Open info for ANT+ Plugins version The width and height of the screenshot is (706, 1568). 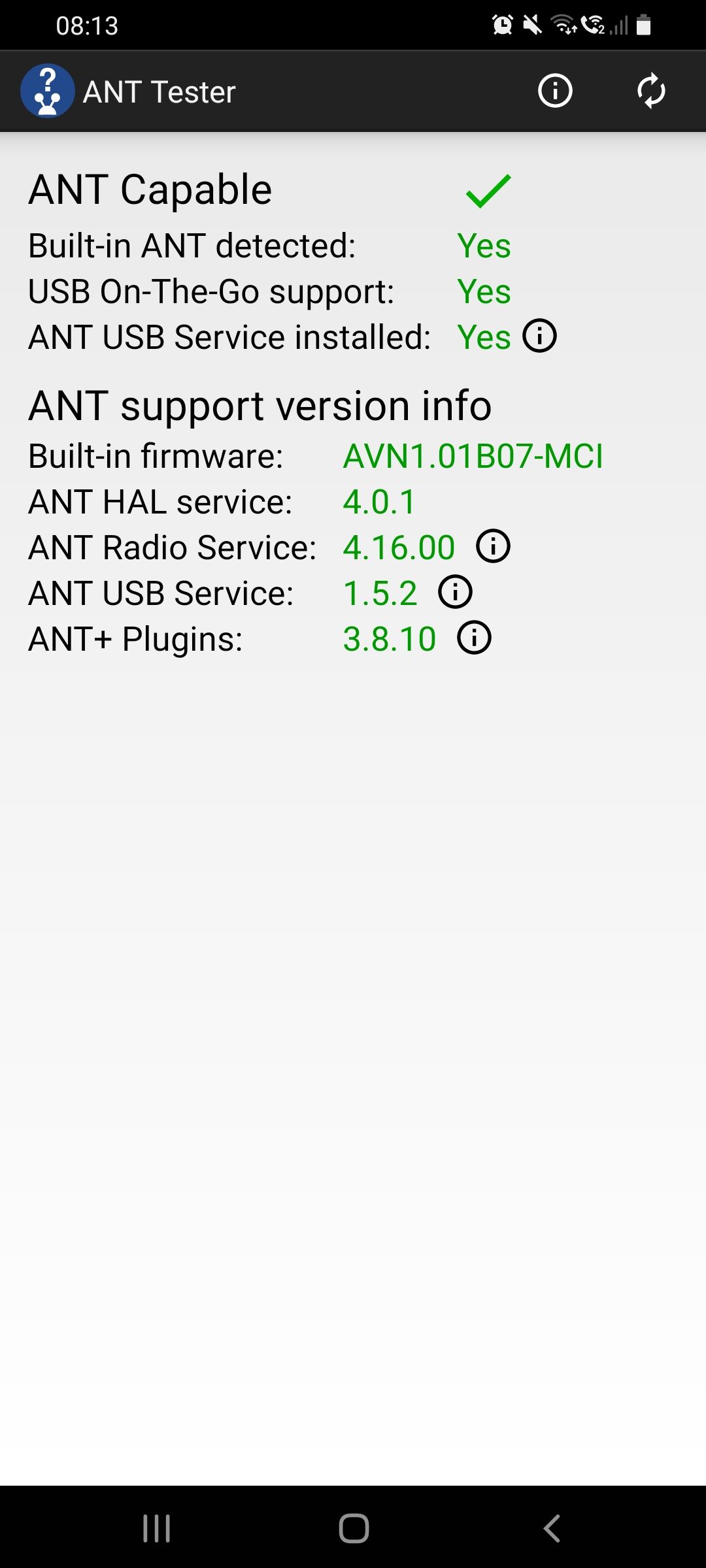[474, 638]
